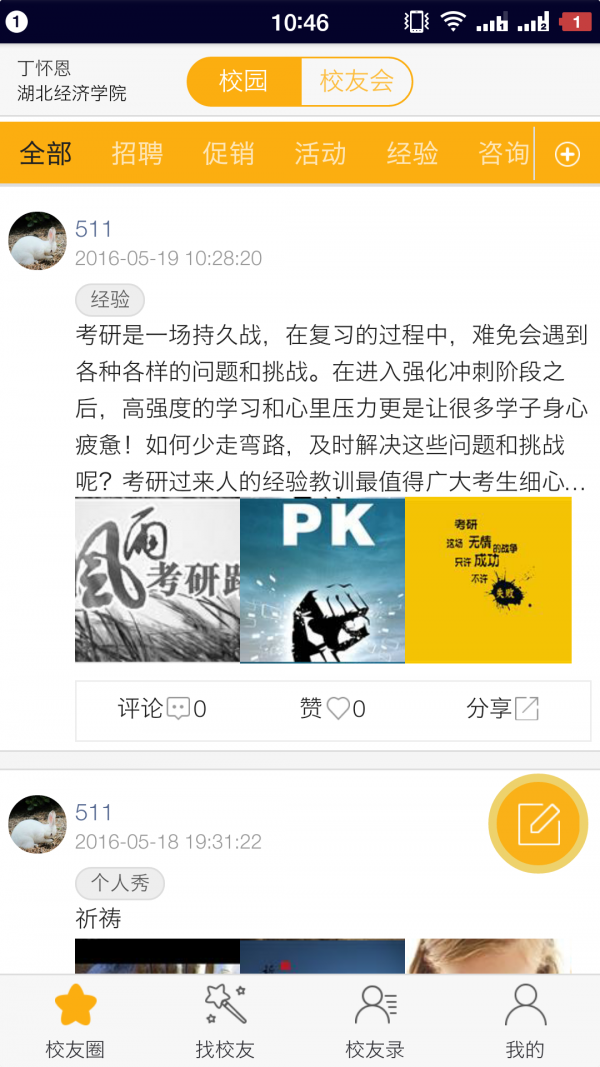Switch to the 校友会 segment
Screen dimensions: 600x1067
(356, 82)
